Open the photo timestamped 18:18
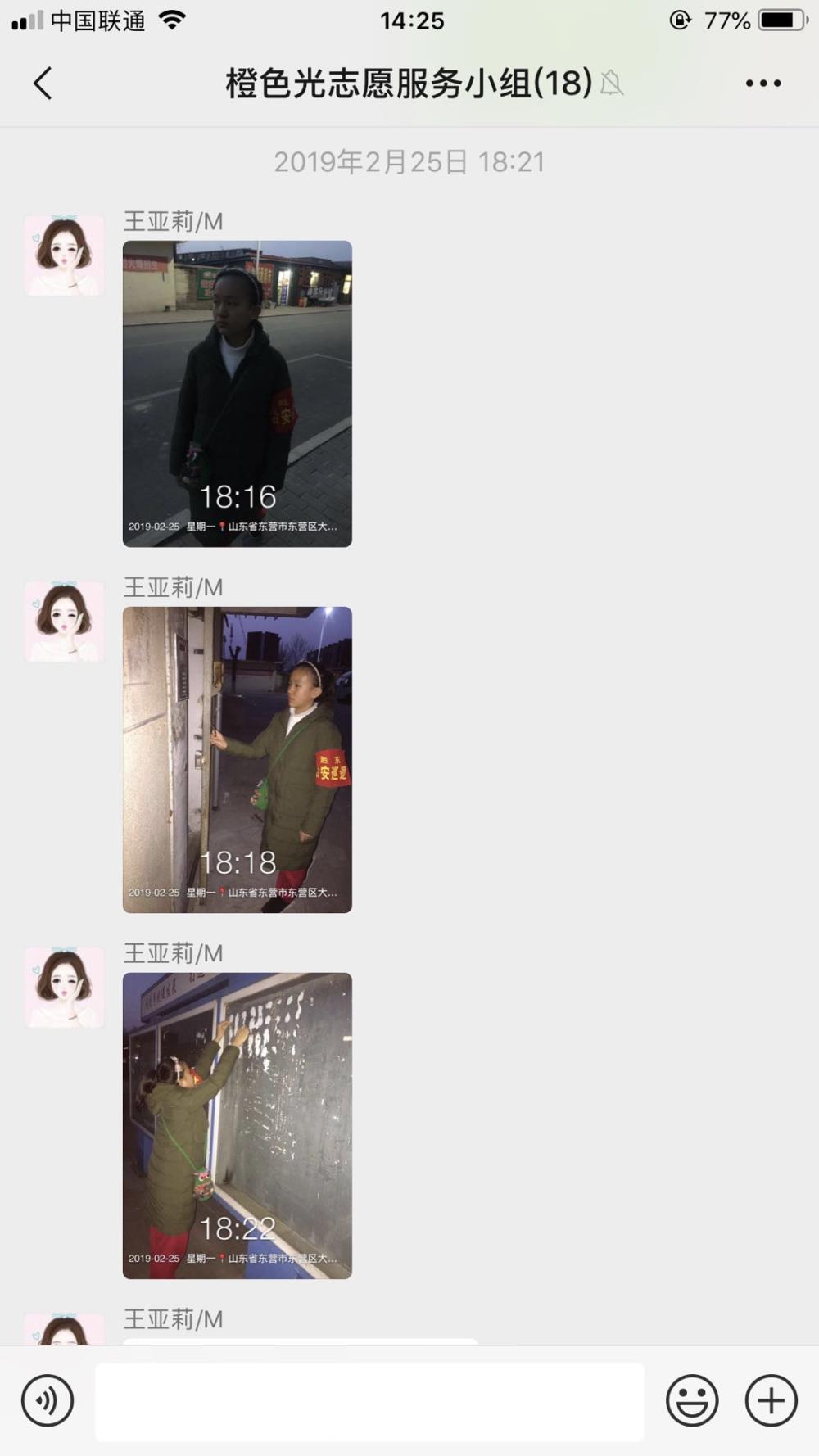Viewport: 819px width, 1456px height. pyautogui.click(x=238, y=760)
